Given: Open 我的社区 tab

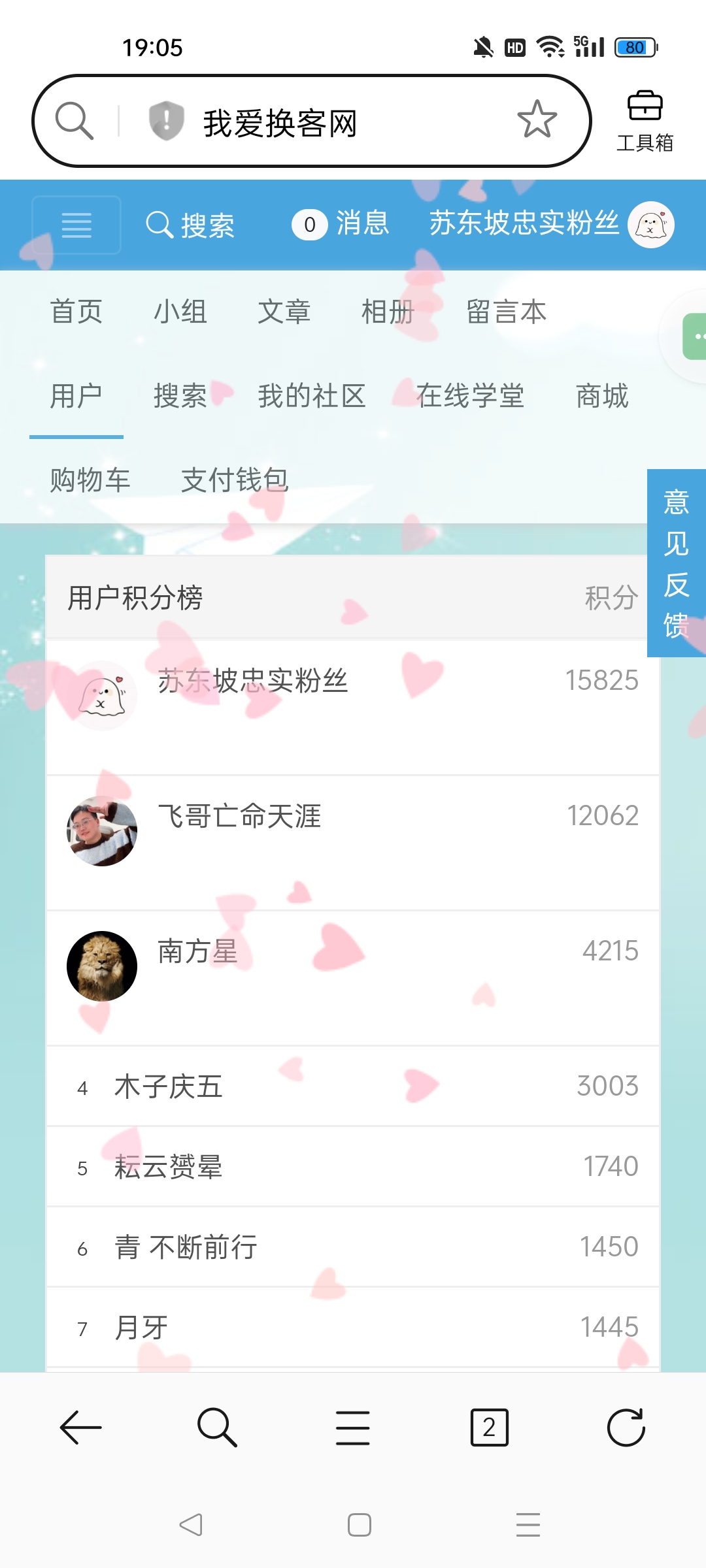Looking at the screenshot, I should [x=311, y=396].
